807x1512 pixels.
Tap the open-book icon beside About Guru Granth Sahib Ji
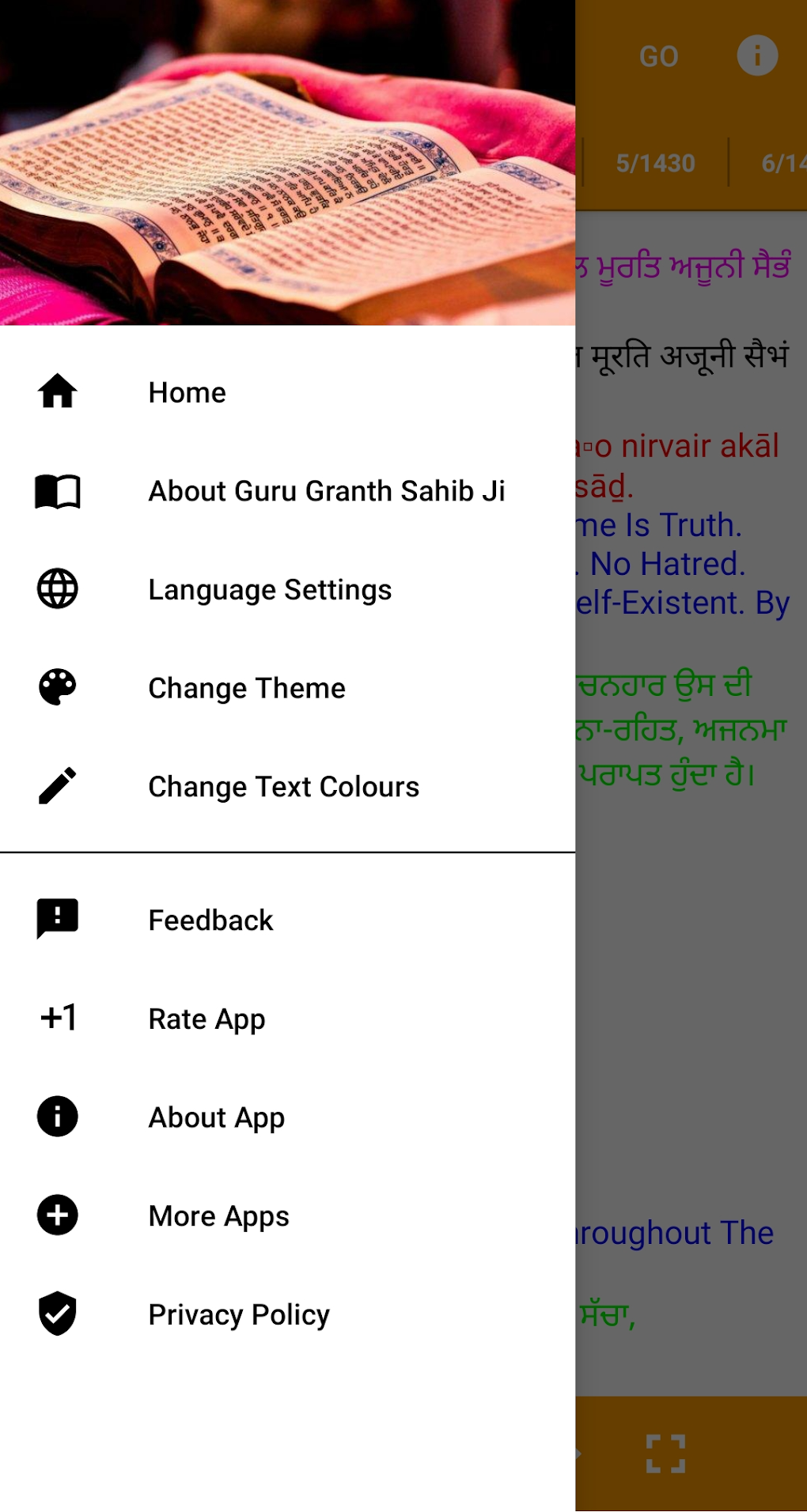(x=57, y=491)
